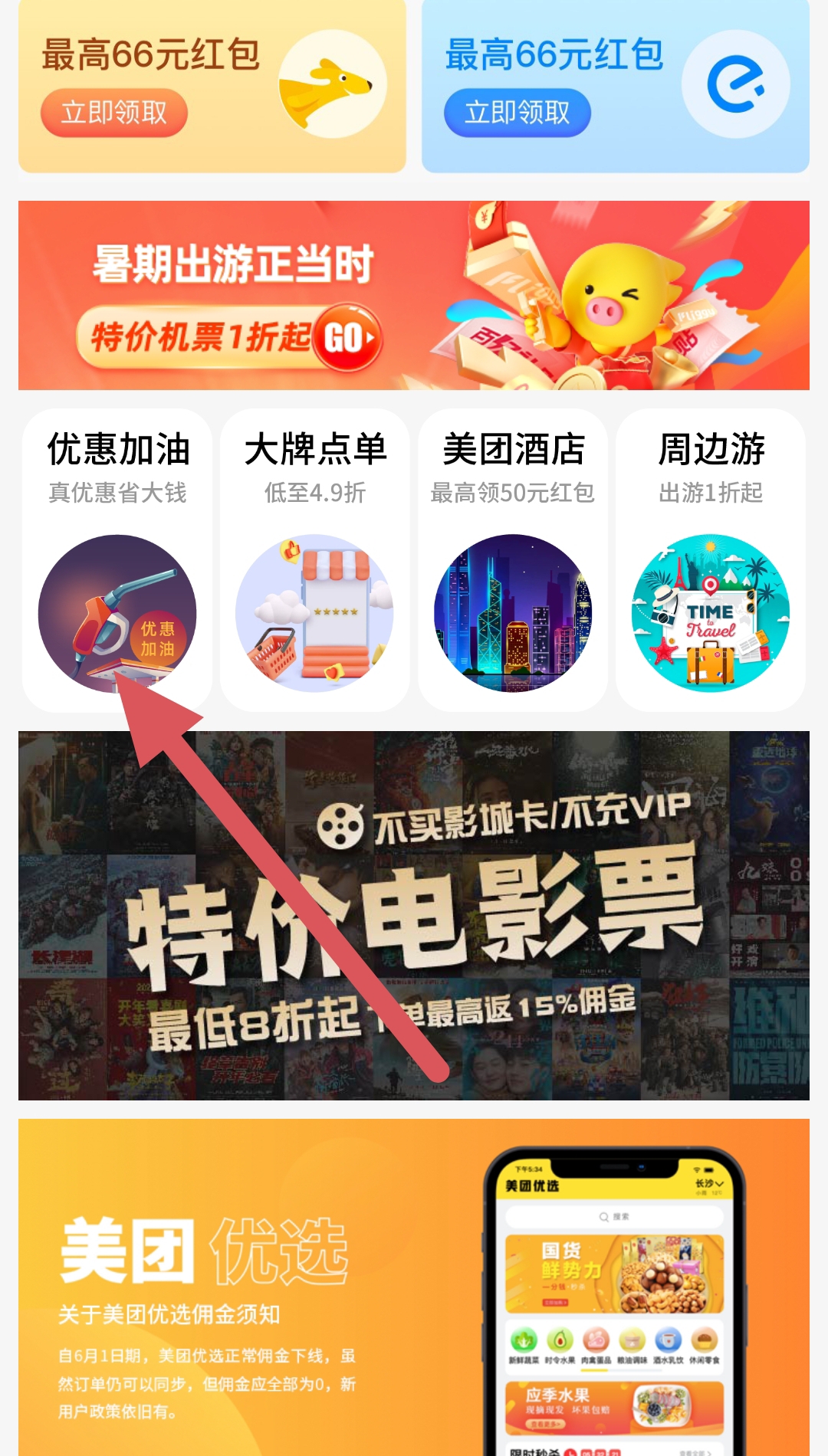Claim the Meituan 66元红包 with 立即领取
This screenshot has height=1456, width=828.
click(114, 113)
